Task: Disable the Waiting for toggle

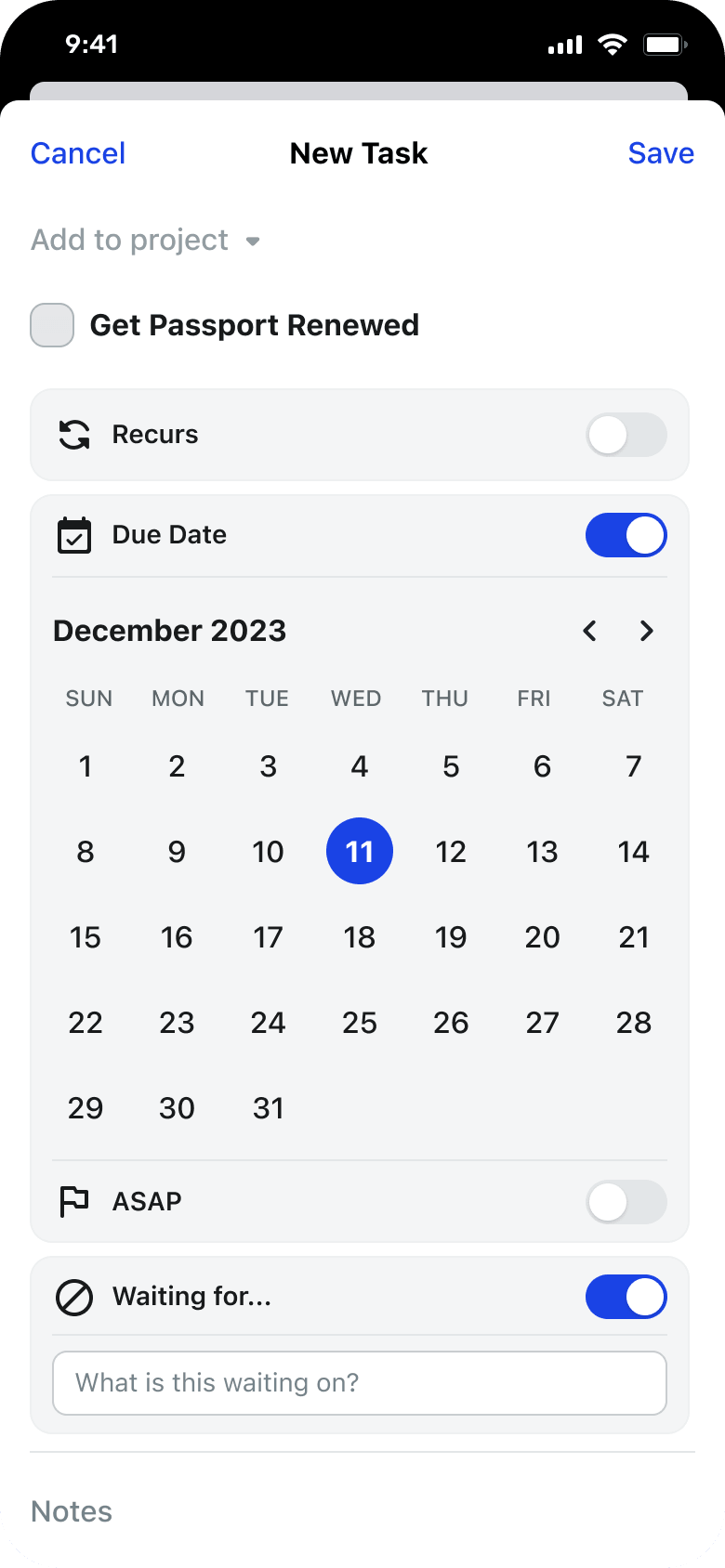Action: (x=626, y=1296)
